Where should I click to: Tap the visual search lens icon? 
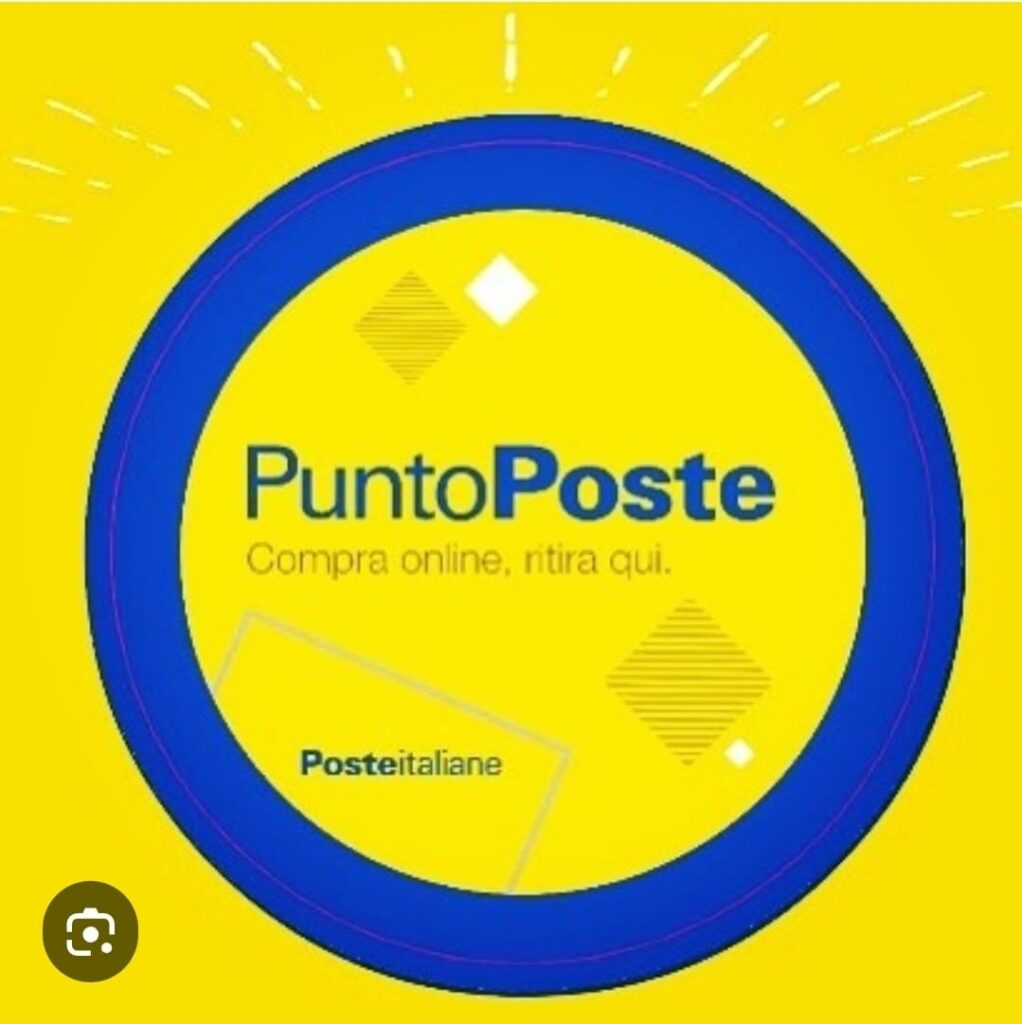(90, 931)
